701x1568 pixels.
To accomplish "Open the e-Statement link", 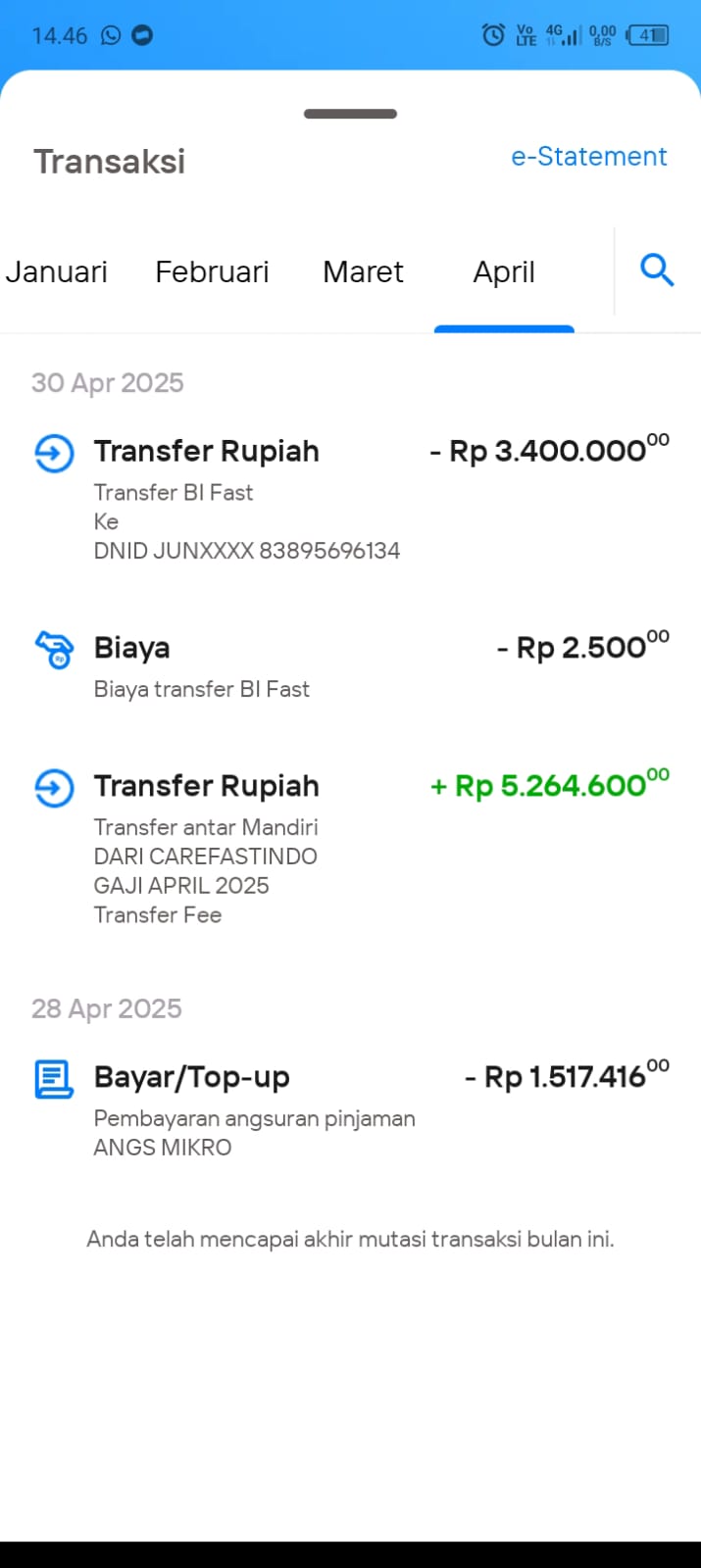I will point(588,157).
